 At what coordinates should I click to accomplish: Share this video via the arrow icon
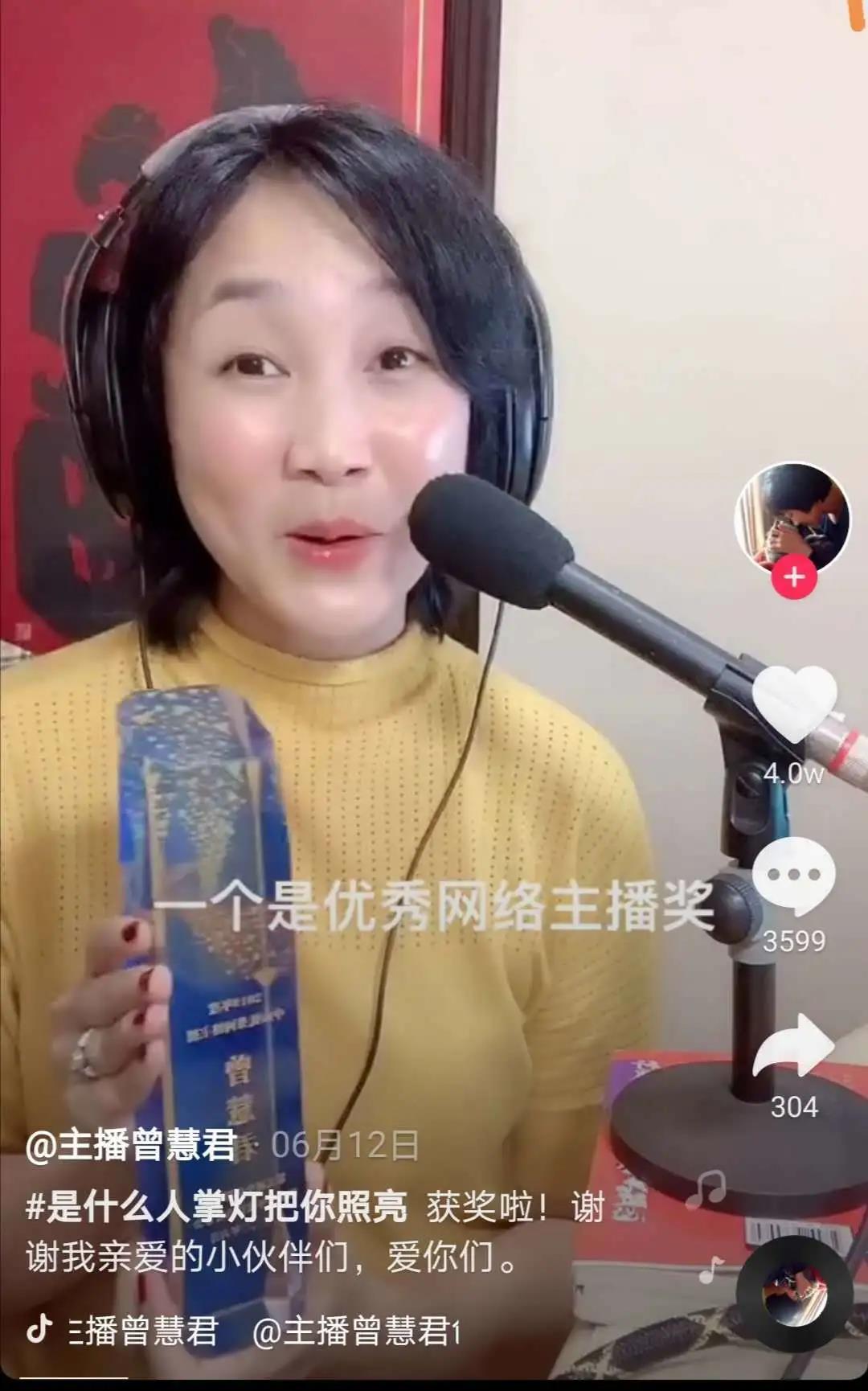794,1048
